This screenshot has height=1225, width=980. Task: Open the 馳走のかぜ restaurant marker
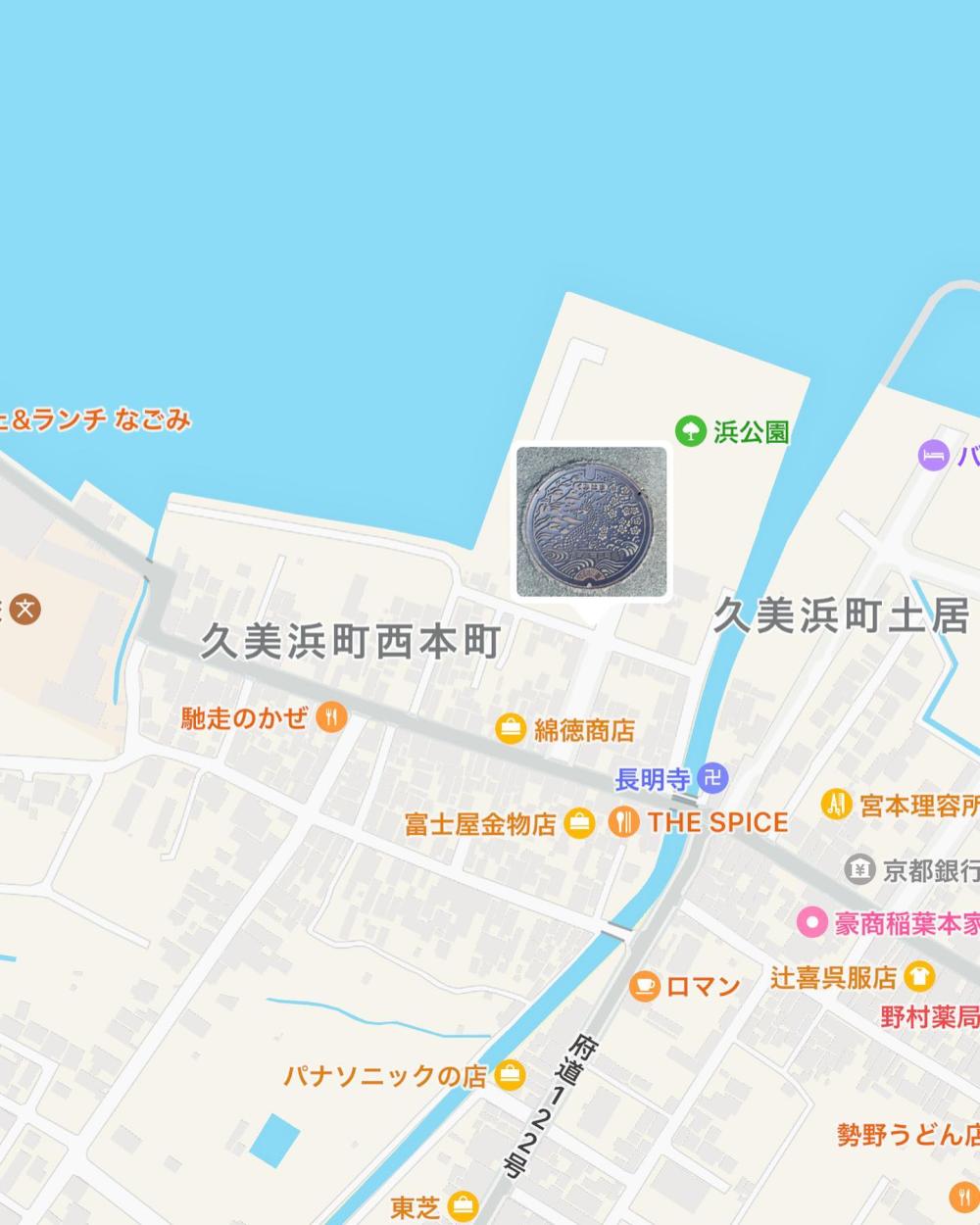pyautogui.click(x=331, y=716)
